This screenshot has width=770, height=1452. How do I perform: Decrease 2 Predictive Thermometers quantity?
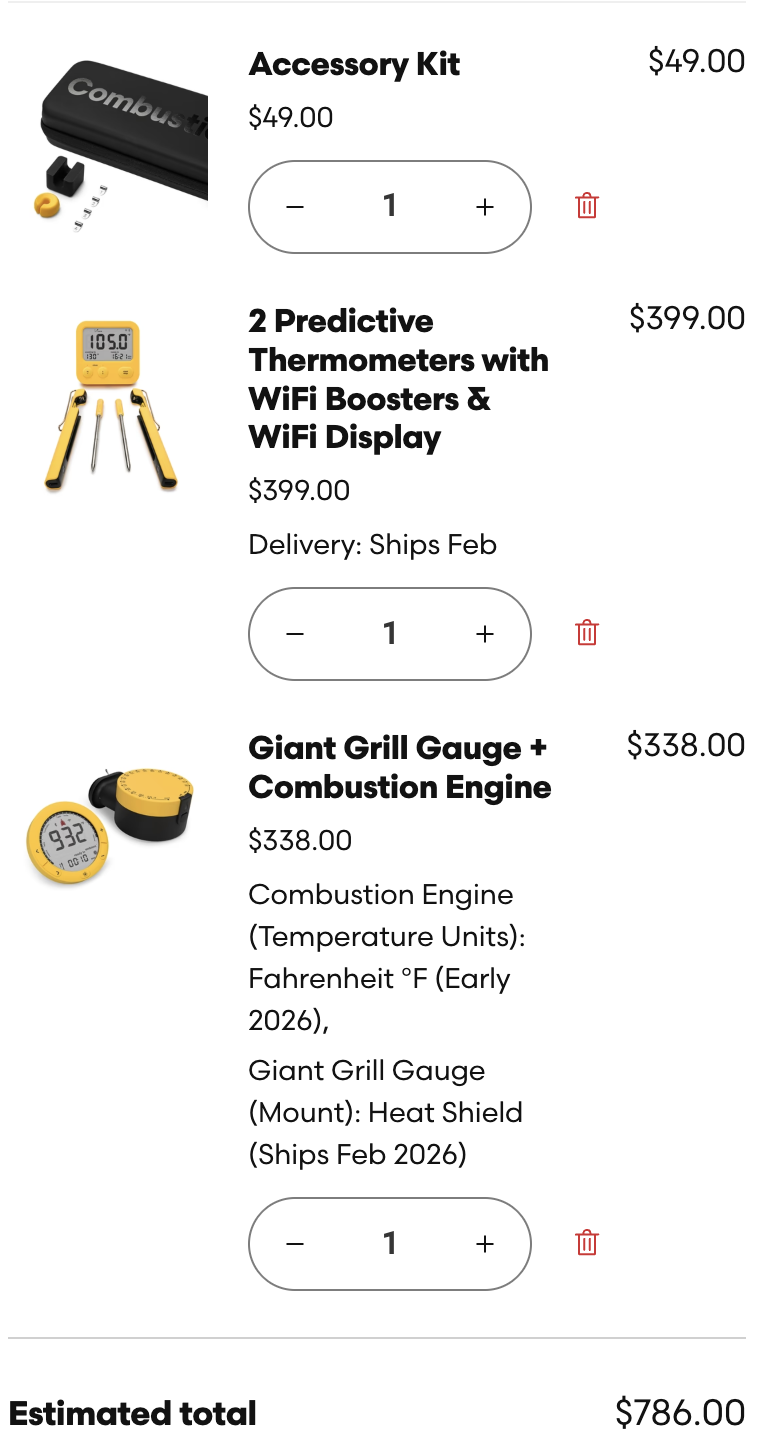coord(295,634)
